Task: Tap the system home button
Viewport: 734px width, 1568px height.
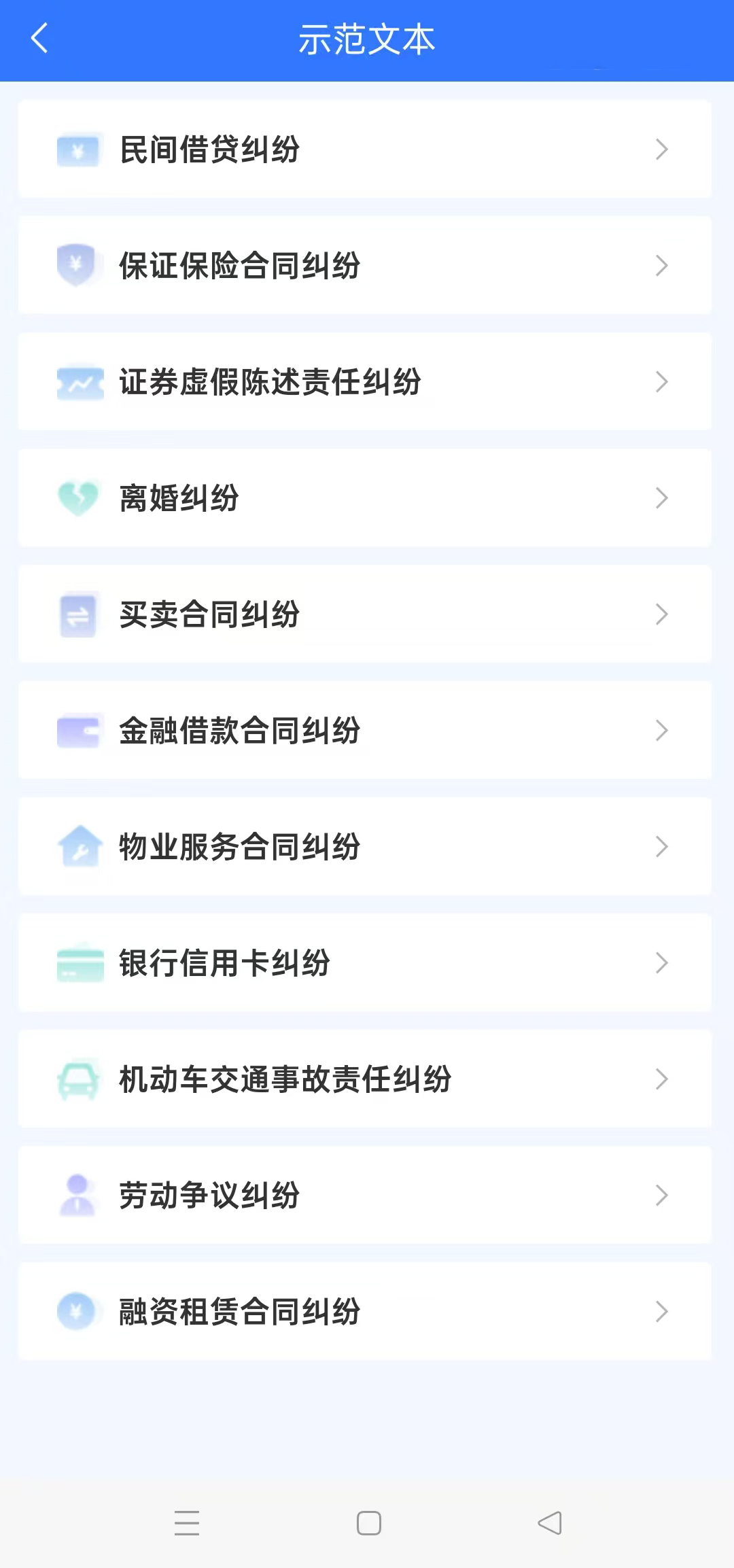Action: click(369, 1523)
